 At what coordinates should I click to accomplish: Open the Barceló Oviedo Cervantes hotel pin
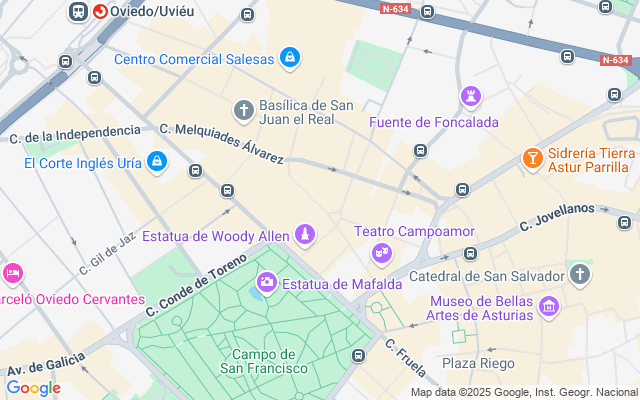(x=12, y=273)
